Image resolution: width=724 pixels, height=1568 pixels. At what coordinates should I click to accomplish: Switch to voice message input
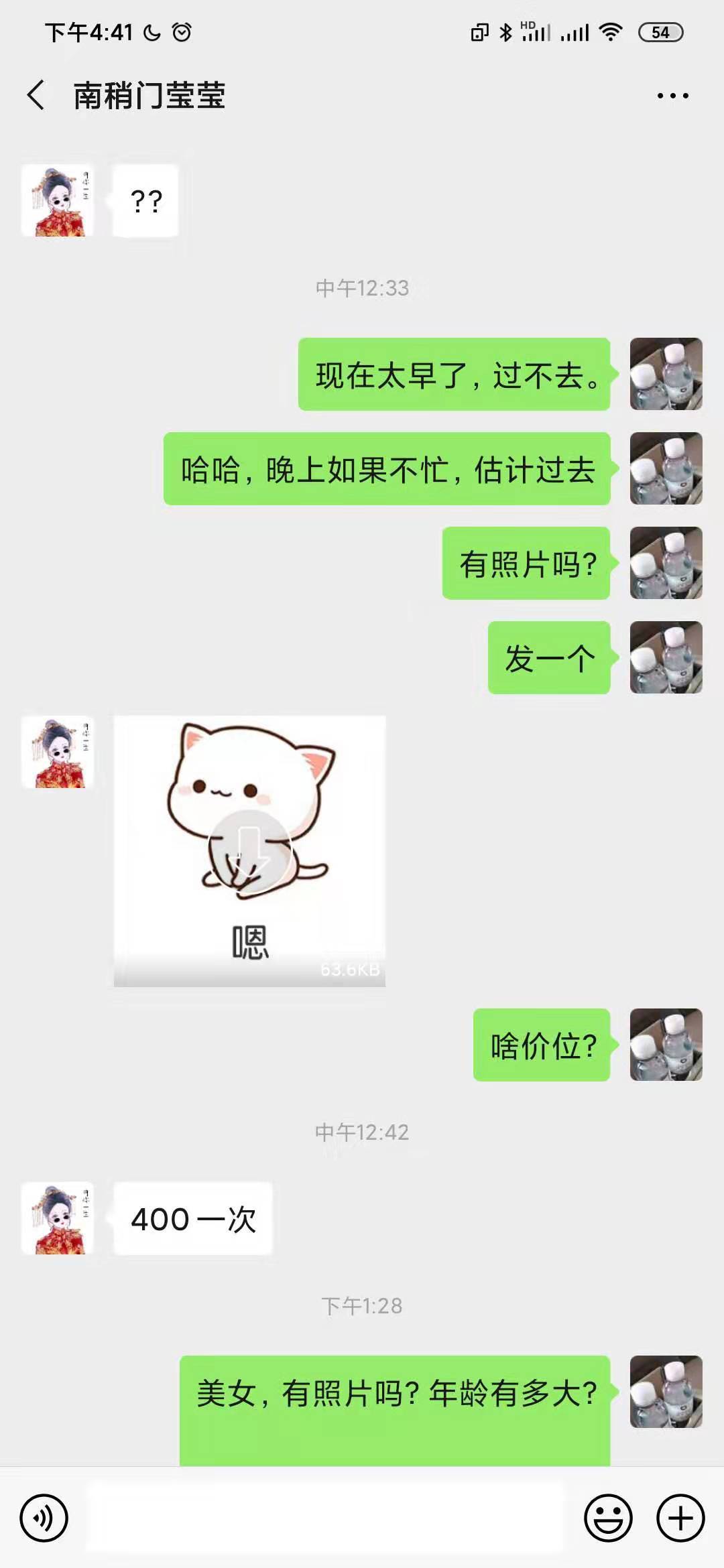pyautogui.click(x=44, y=1518)
